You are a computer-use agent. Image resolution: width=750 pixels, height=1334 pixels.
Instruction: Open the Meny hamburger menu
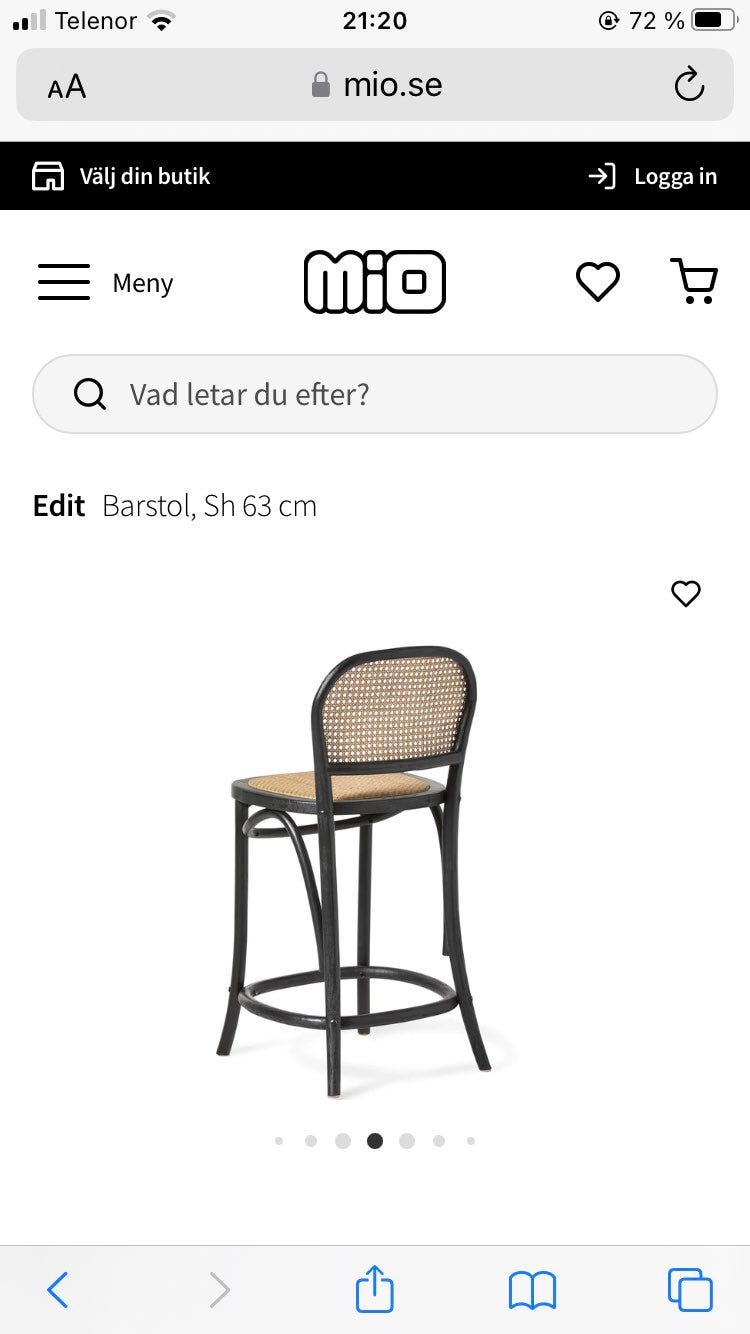point(64,281)
